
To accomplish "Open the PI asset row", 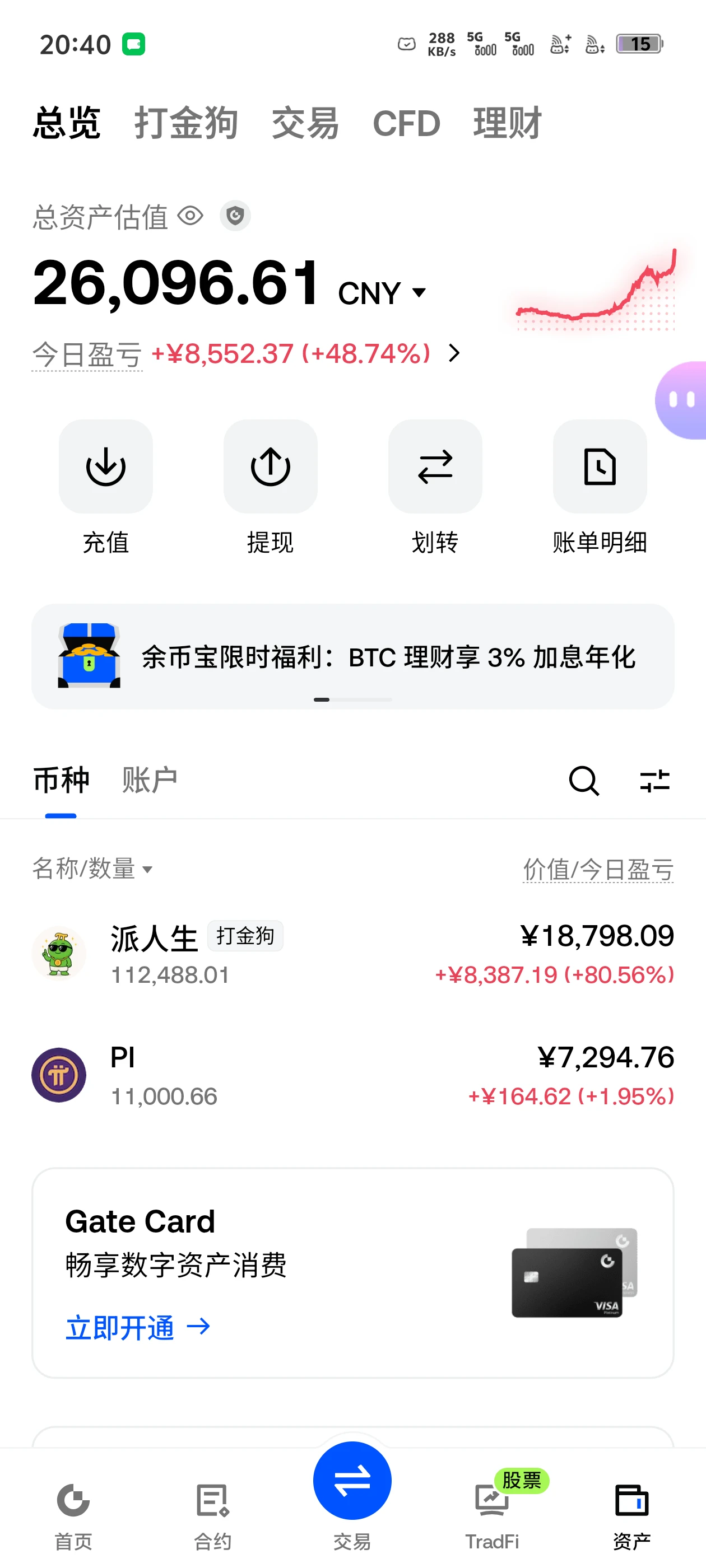I will point(352,1076).
